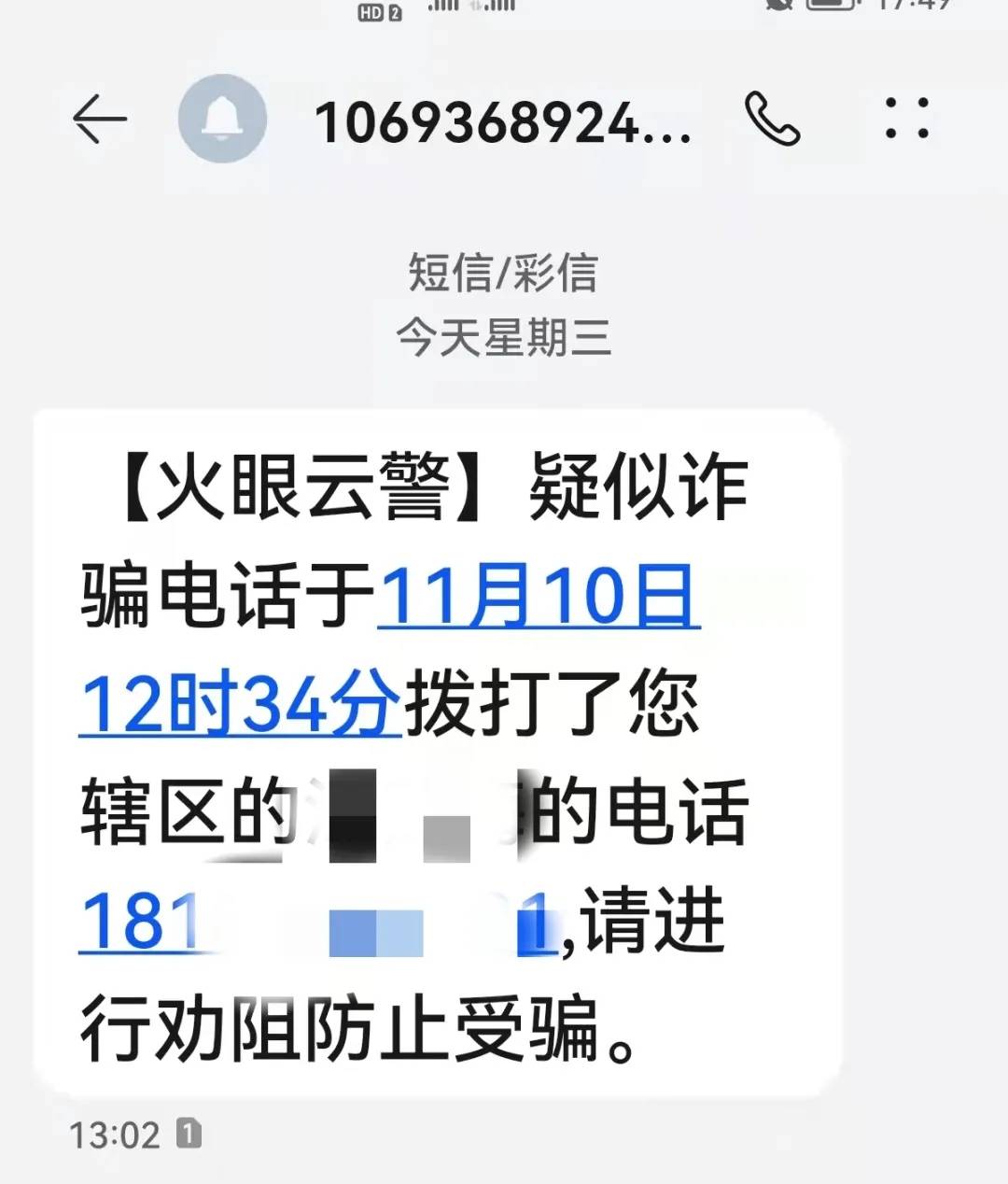Tap the linked date 11月10日 12时34分
This screenshot has width=1008, height=1184.
coord(538,597)
